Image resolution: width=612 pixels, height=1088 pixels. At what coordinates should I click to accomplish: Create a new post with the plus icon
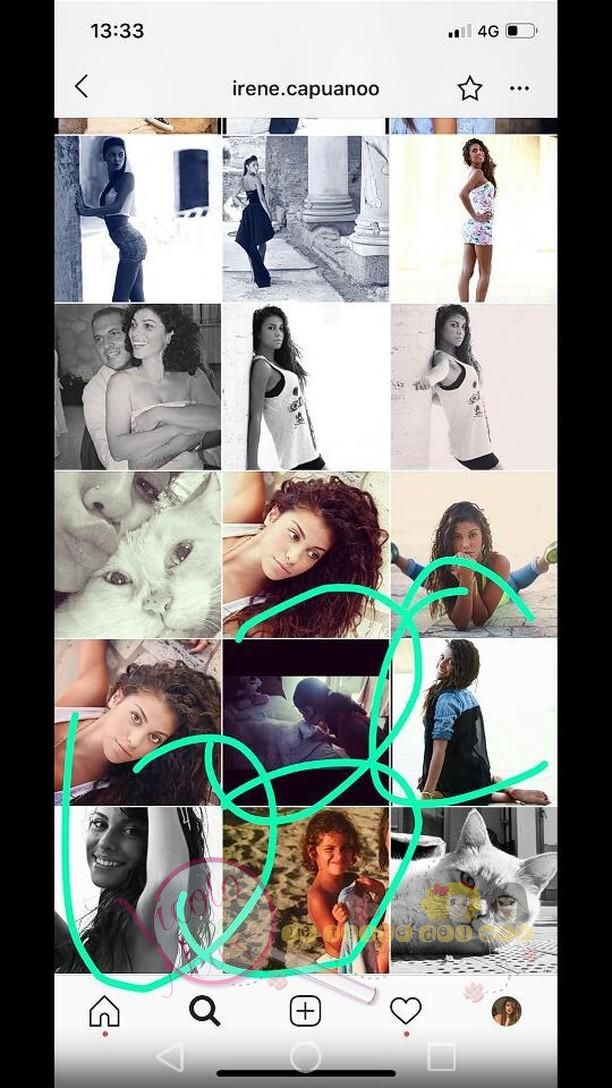coord(305,1012)
